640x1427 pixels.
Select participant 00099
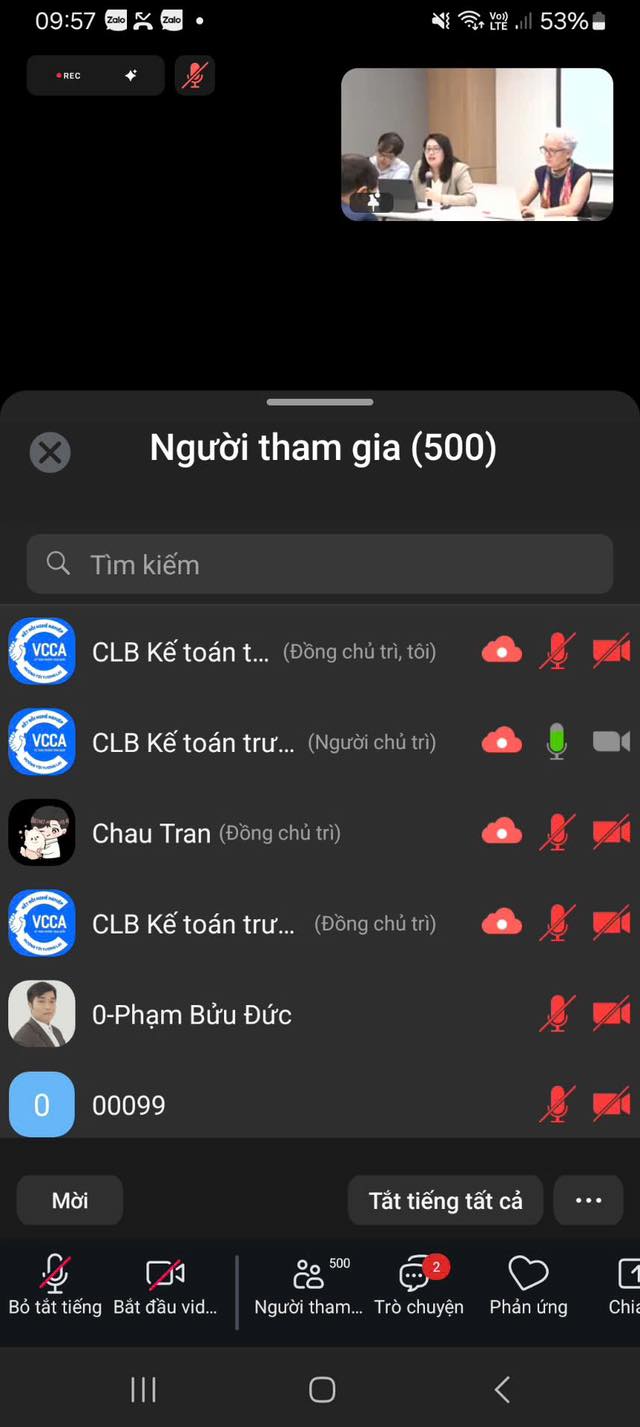pos(129,1105)
